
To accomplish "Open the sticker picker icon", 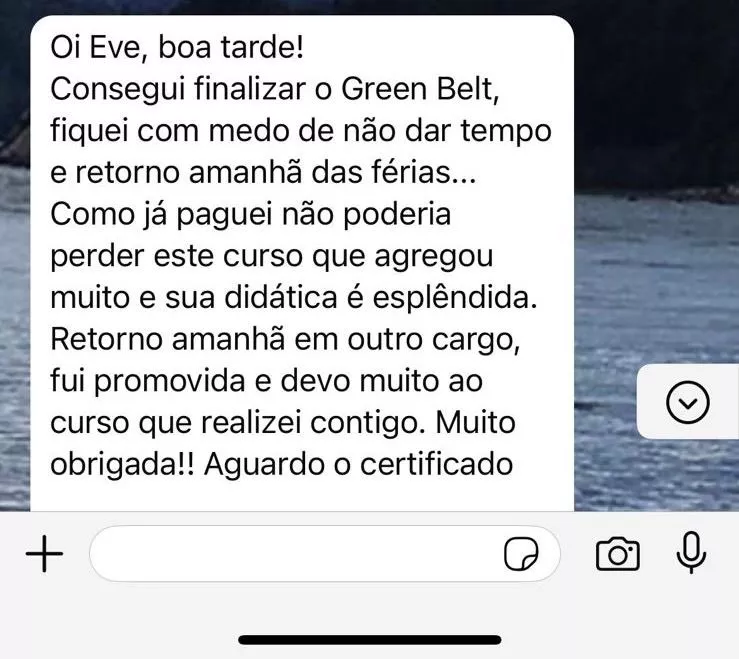I will (x=520, y=553).
